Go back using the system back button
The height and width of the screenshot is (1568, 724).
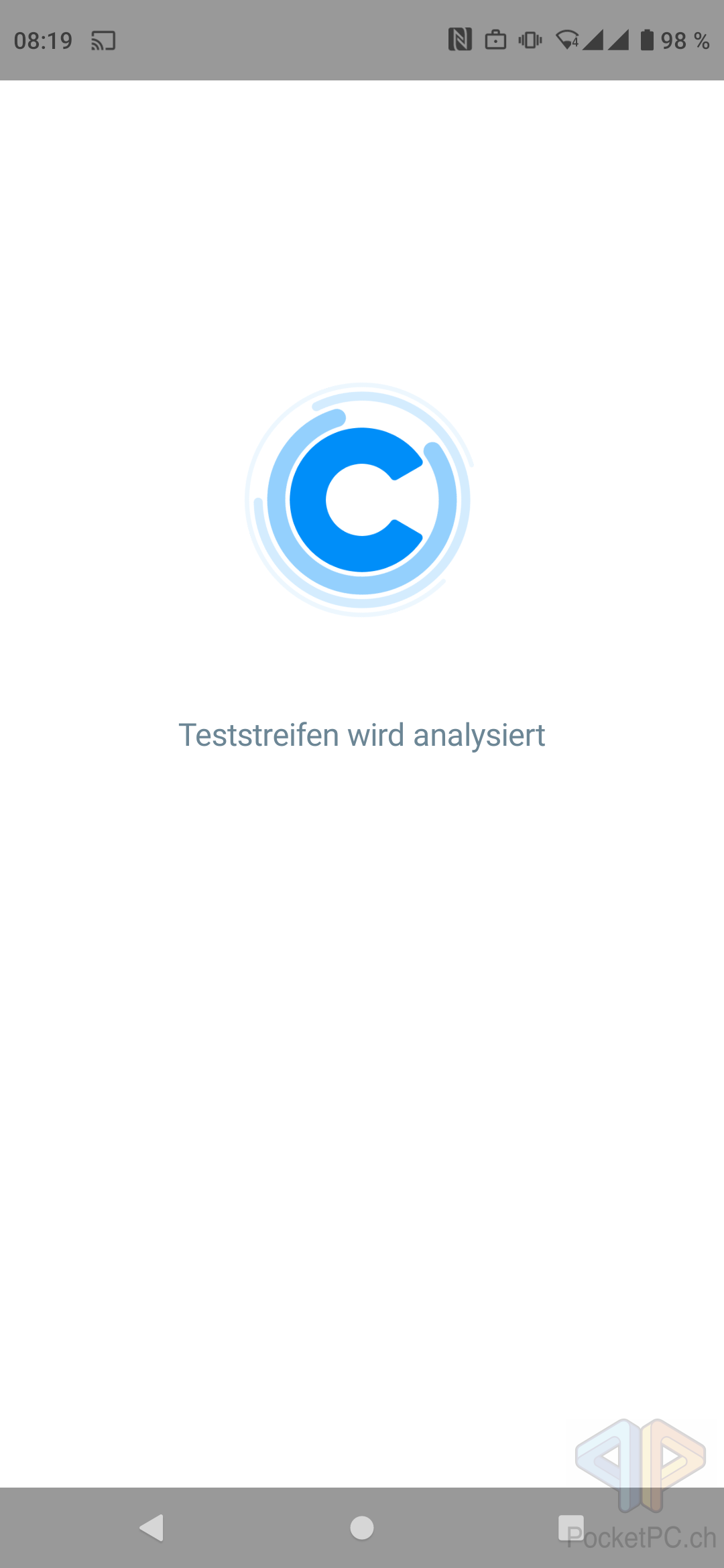pos(152,1528)
